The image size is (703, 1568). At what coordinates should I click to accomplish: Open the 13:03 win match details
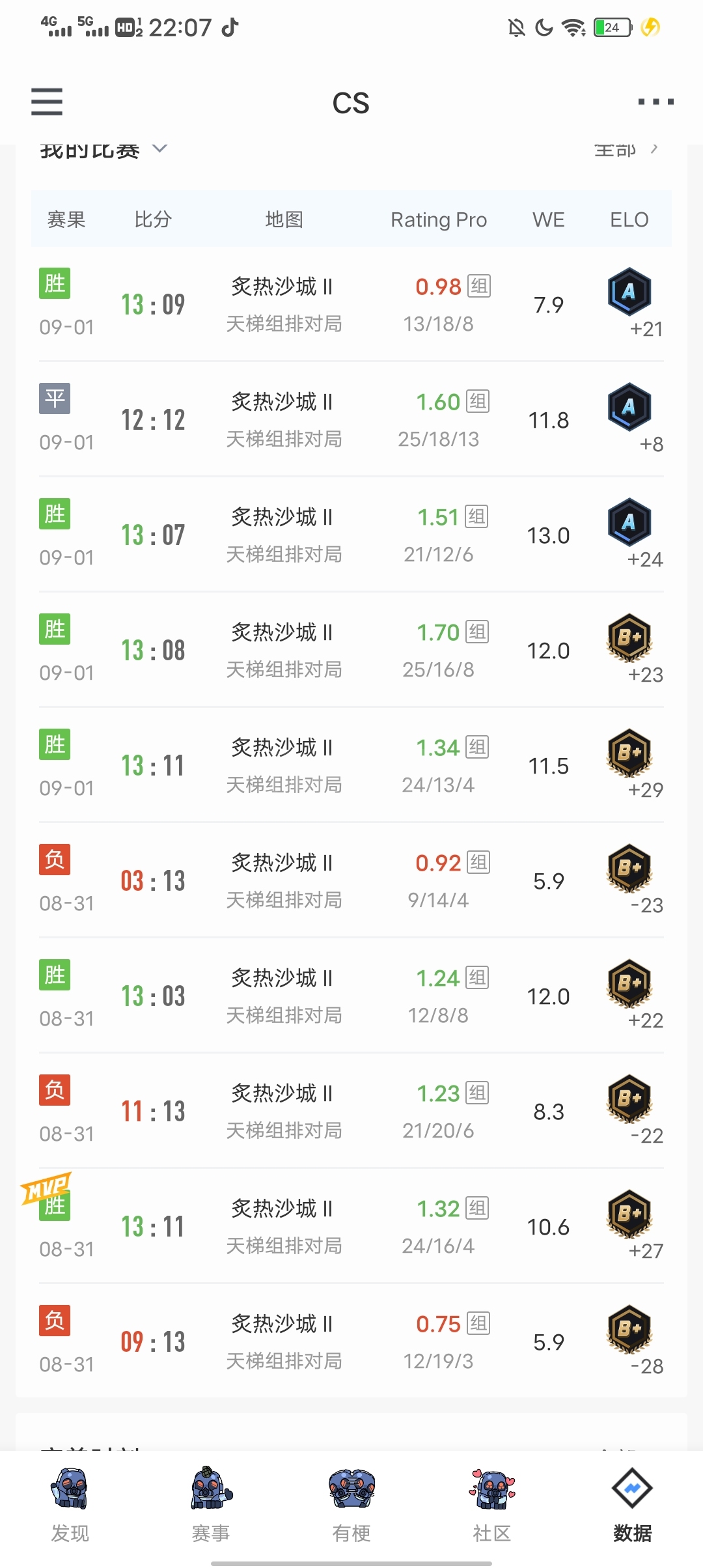[351, 996]
